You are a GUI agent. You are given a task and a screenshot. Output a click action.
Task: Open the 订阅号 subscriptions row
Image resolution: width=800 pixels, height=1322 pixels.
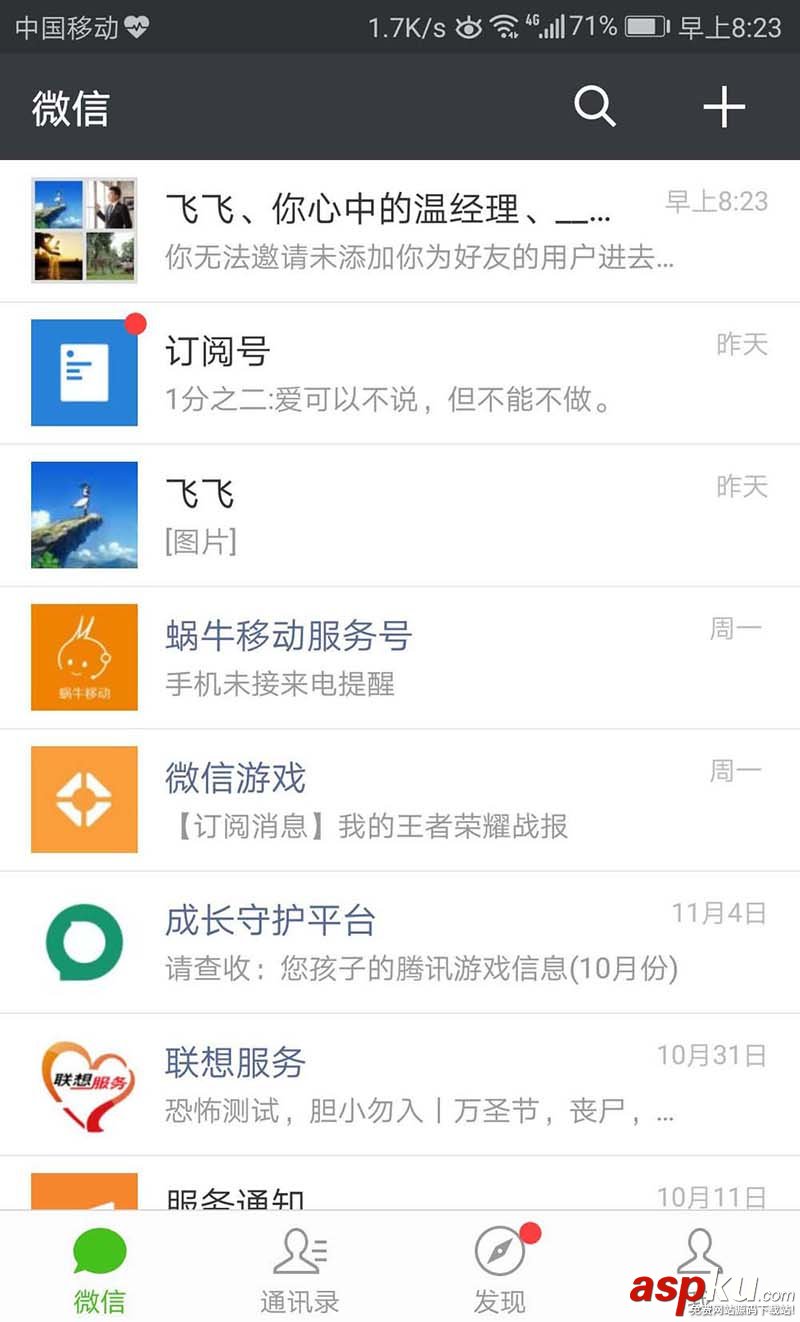[400, 373]
